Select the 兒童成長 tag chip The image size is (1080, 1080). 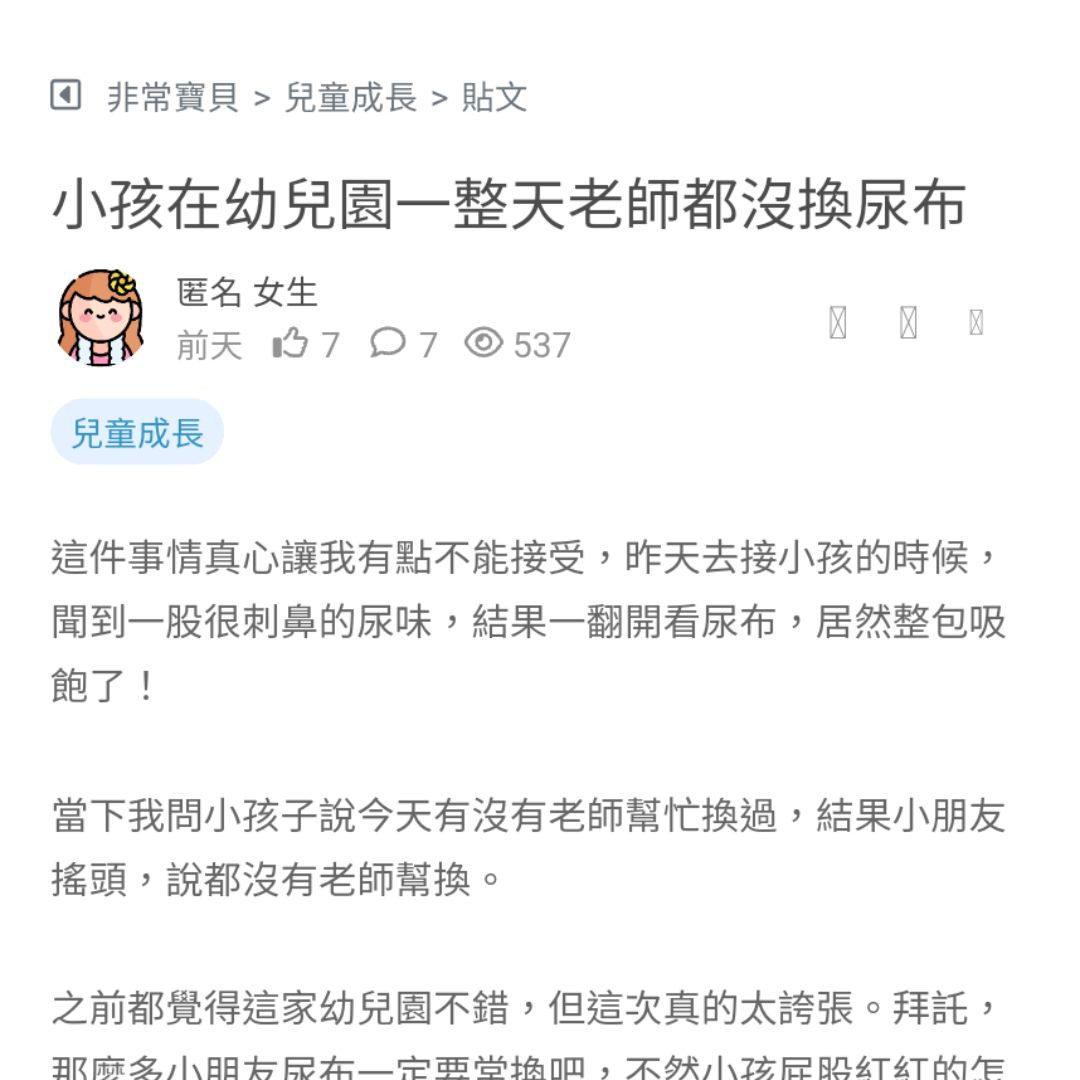[x=137, y=433]
